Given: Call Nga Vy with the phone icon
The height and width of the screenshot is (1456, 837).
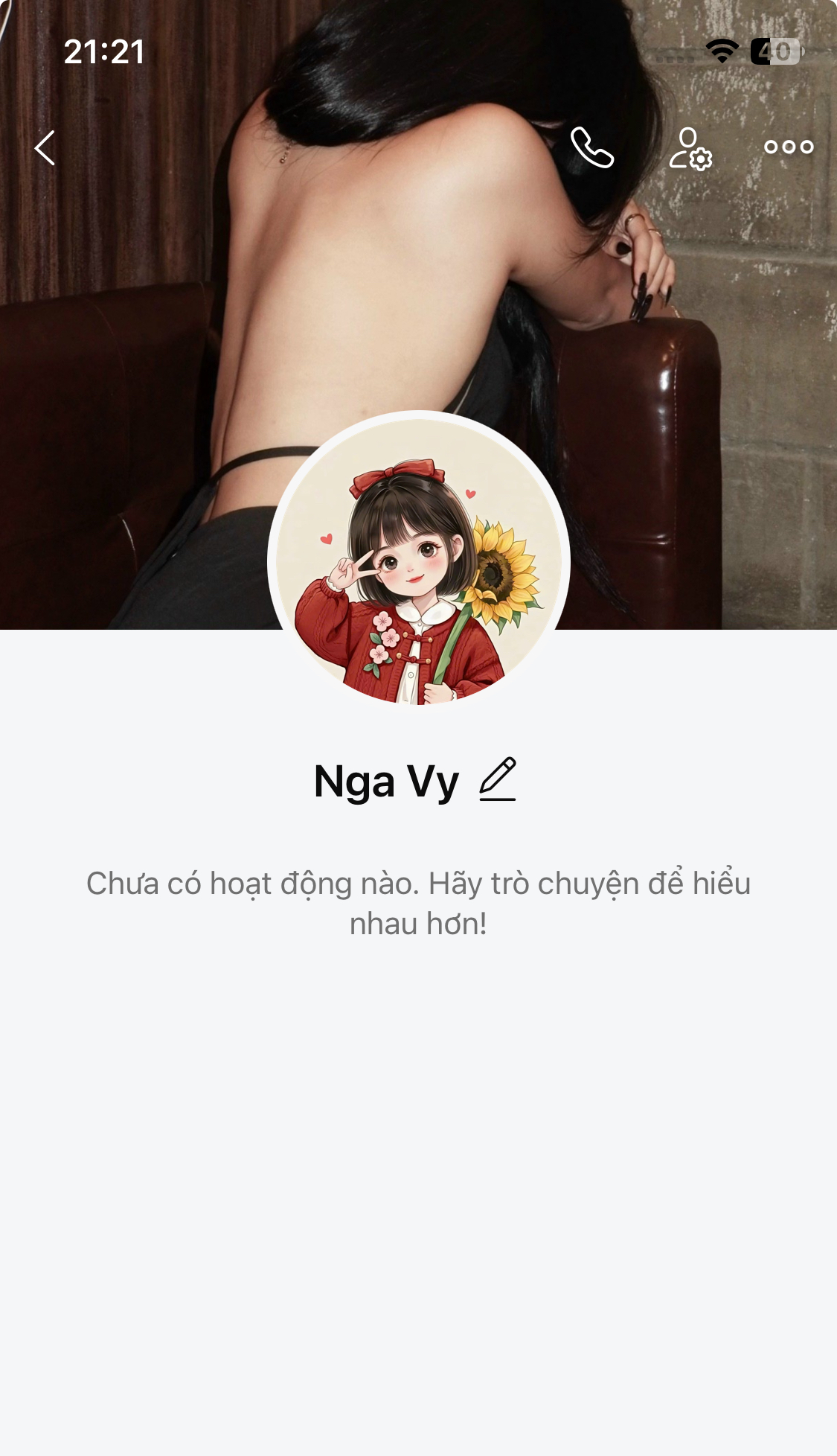Looking at the screenshot, I should (x=591, y=147).
